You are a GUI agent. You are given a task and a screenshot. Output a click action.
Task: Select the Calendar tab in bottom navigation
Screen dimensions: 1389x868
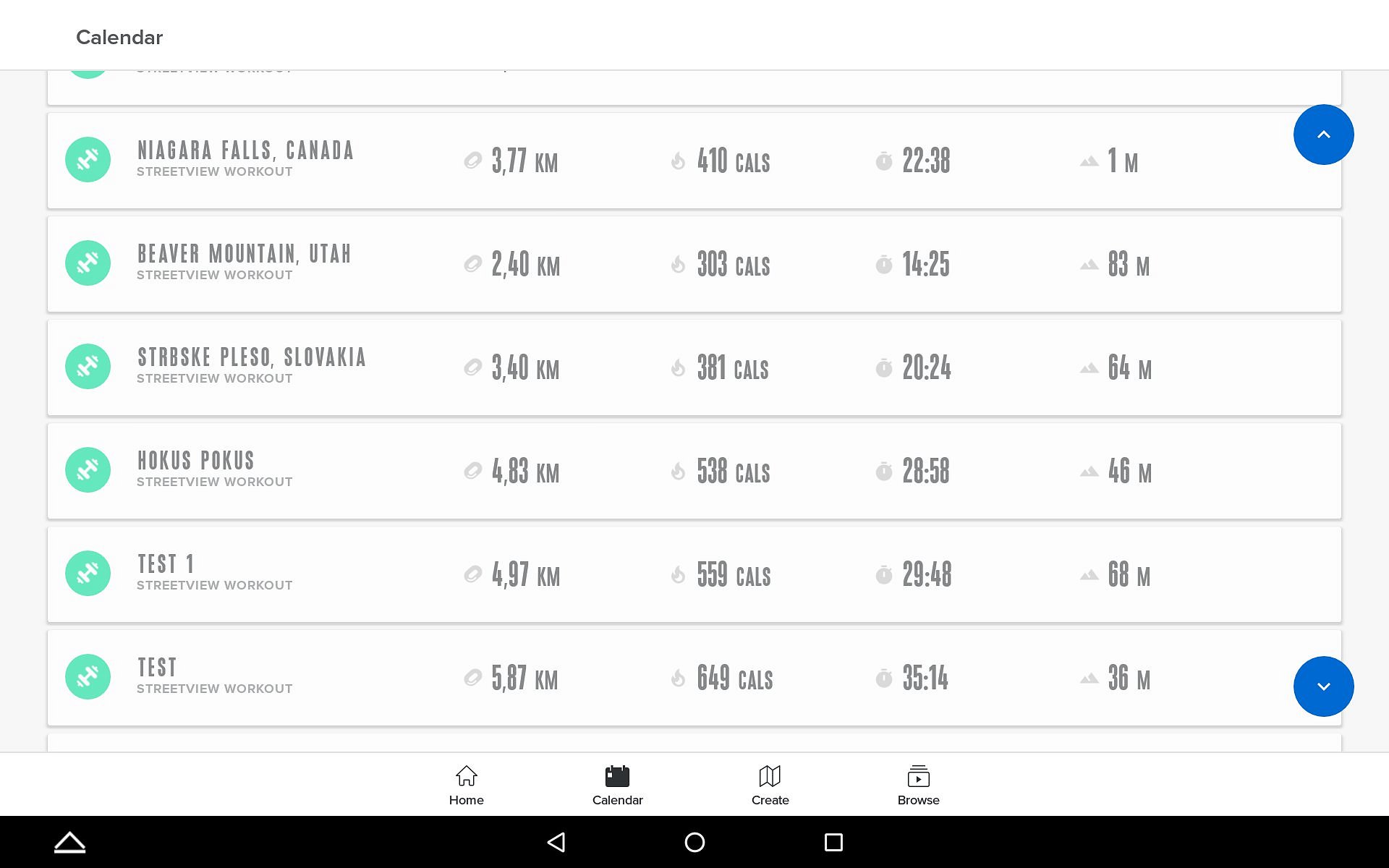617,785
